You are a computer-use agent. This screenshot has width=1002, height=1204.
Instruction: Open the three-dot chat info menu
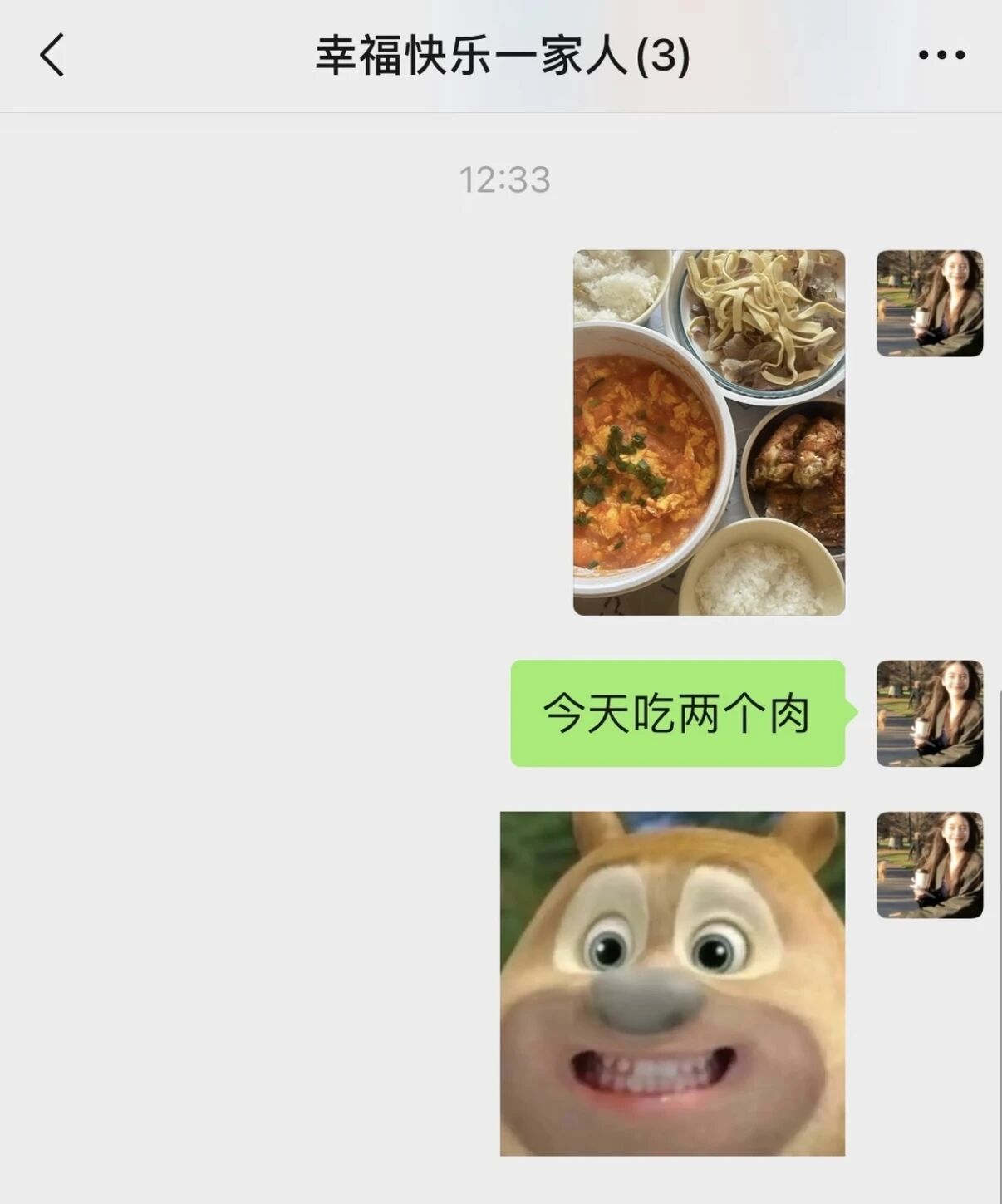[941, 56]
